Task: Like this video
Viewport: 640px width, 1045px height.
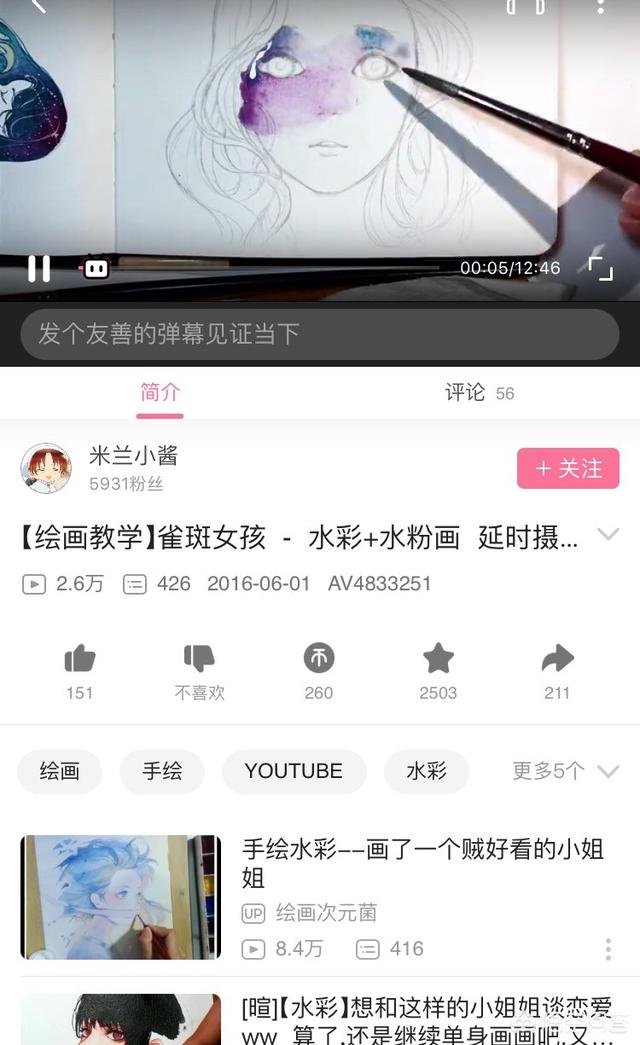Action: (80, 659)
